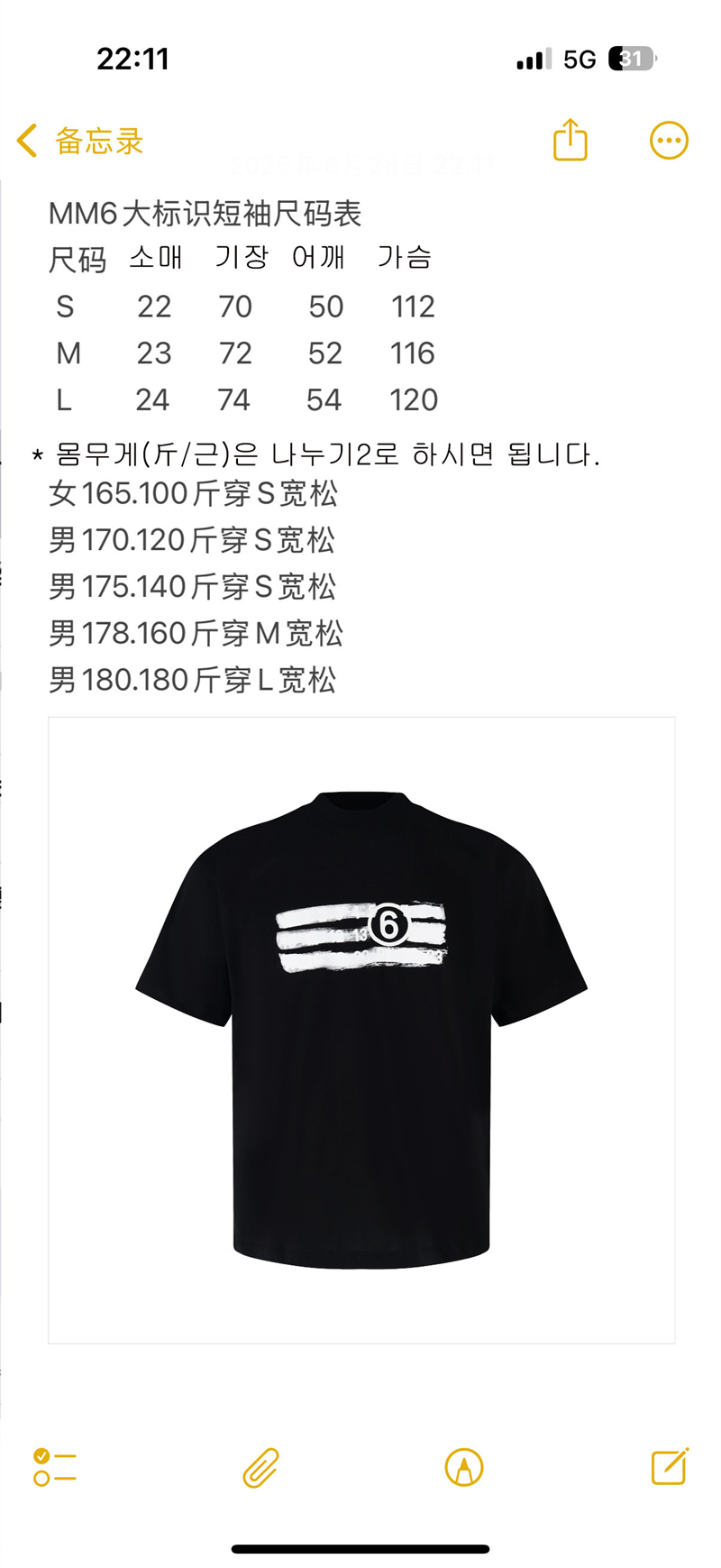Open the markup pen tool
Viewport: 721px width, 1568px height.
click(464, 1467)
